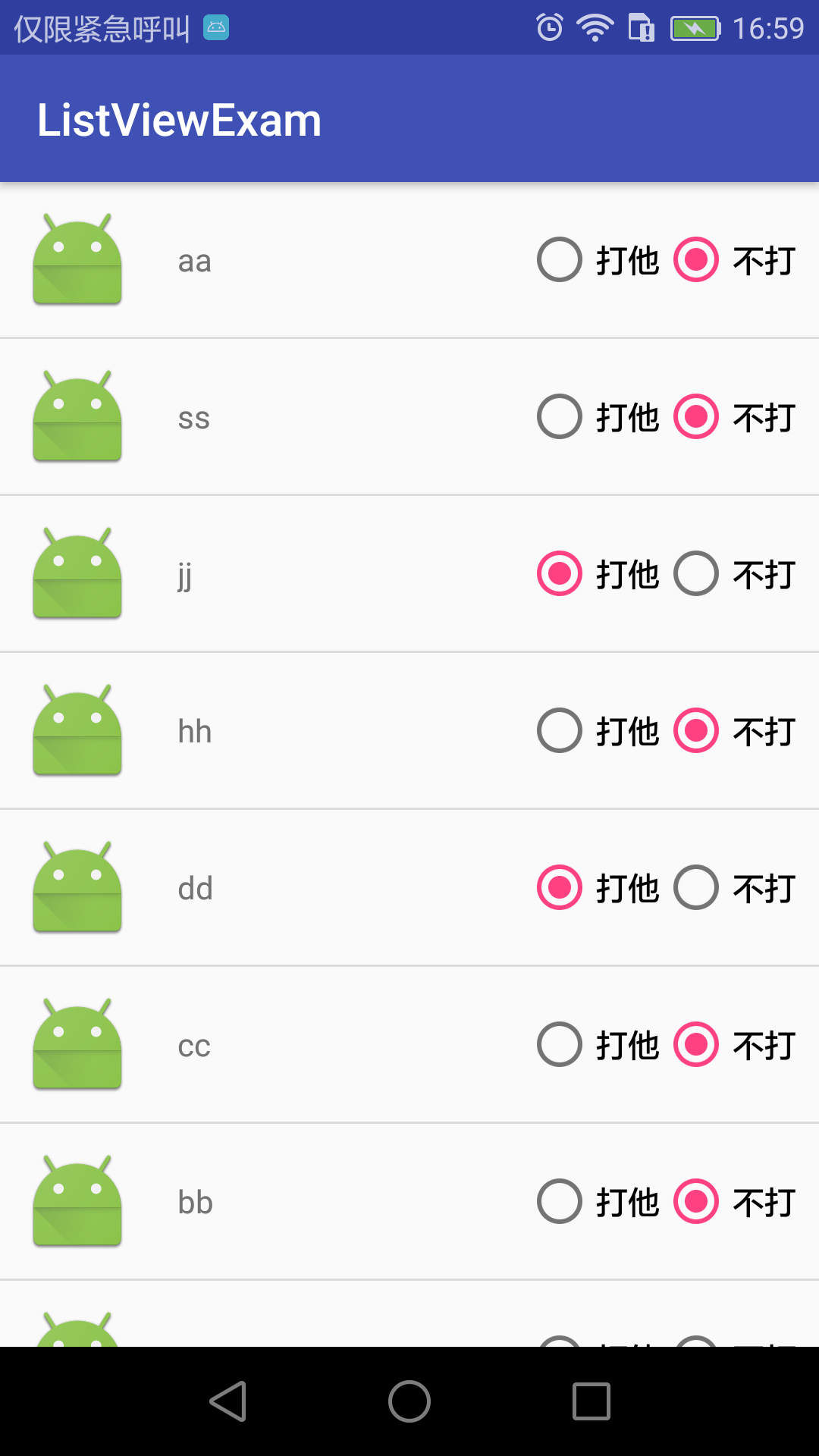Click the Android robot icon beside row bb
Viewport: 819px width, 1456px height.
(x=77, y=1202)
